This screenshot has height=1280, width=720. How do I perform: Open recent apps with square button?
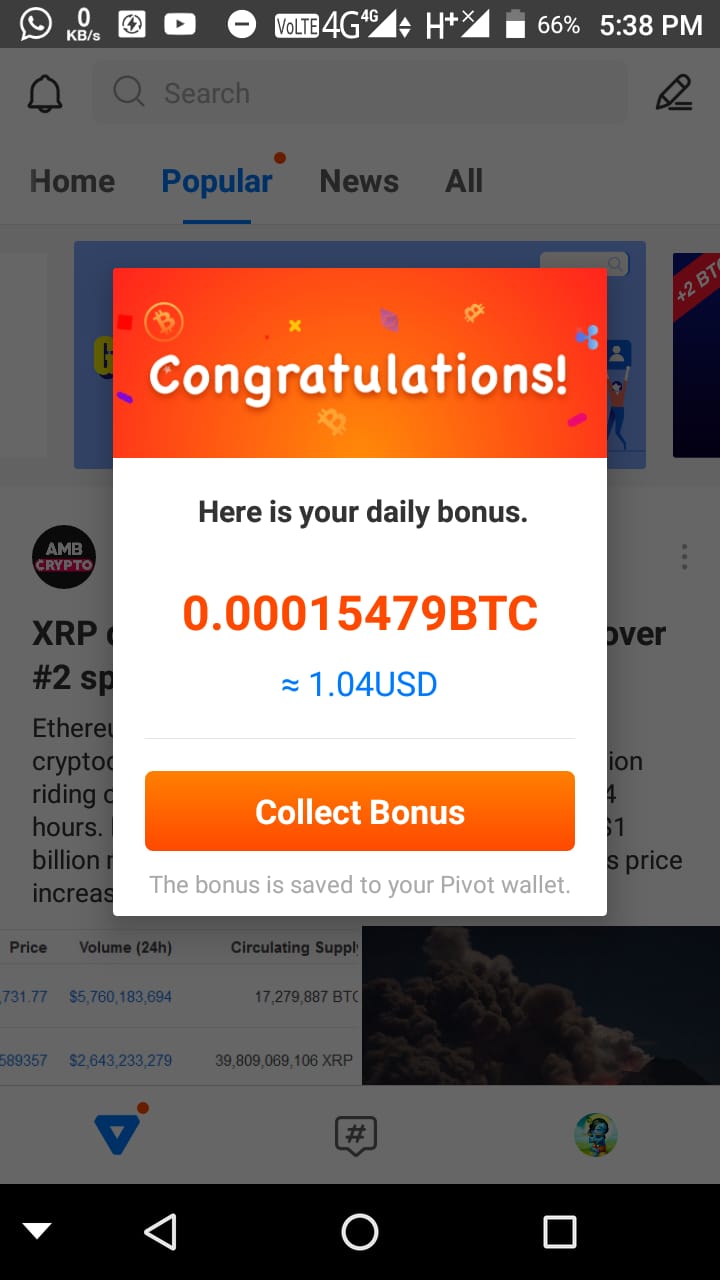559,1232
